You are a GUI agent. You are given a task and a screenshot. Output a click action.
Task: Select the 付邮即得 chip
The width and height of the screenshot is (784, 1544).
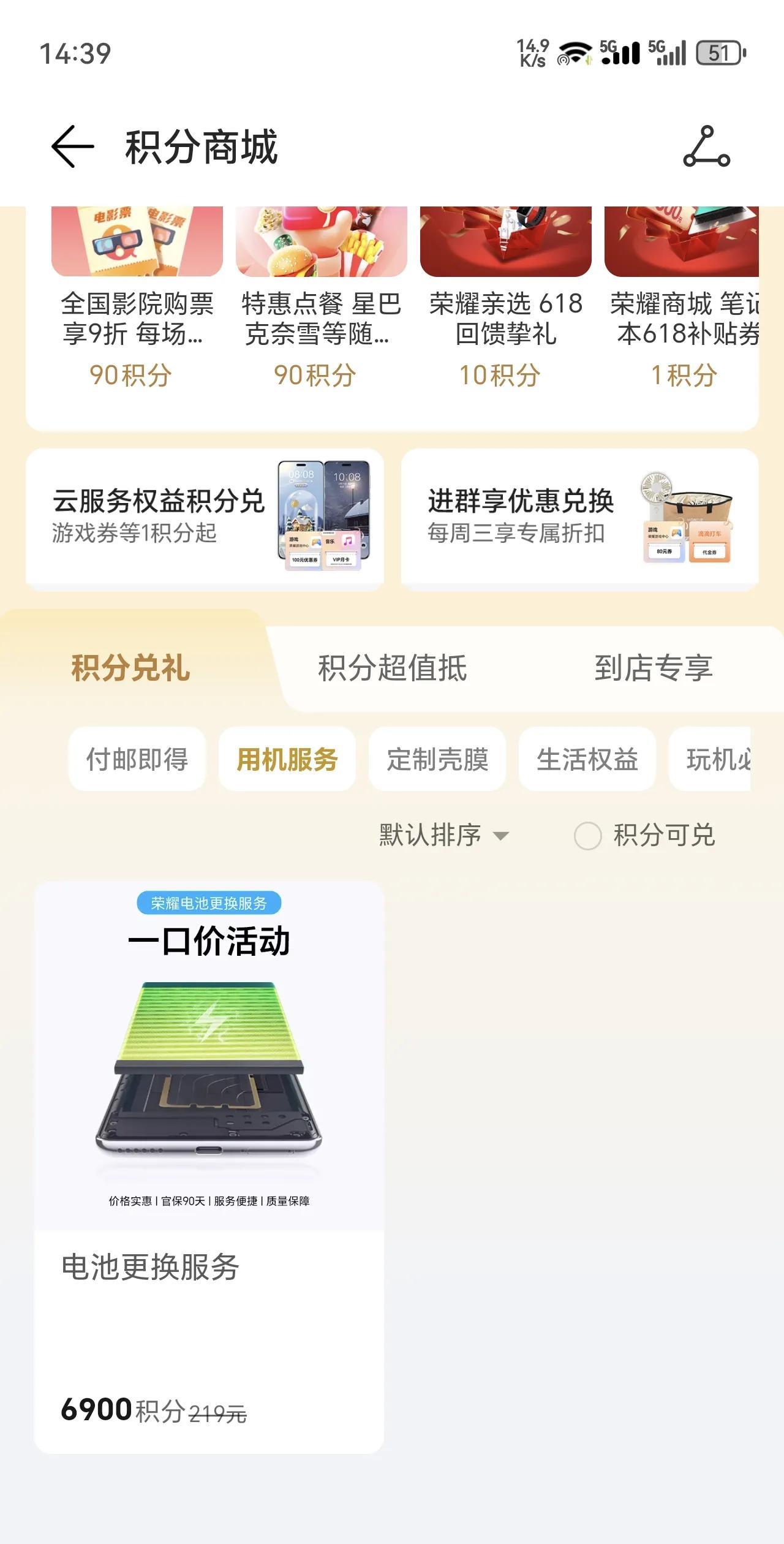click(137, 759)
